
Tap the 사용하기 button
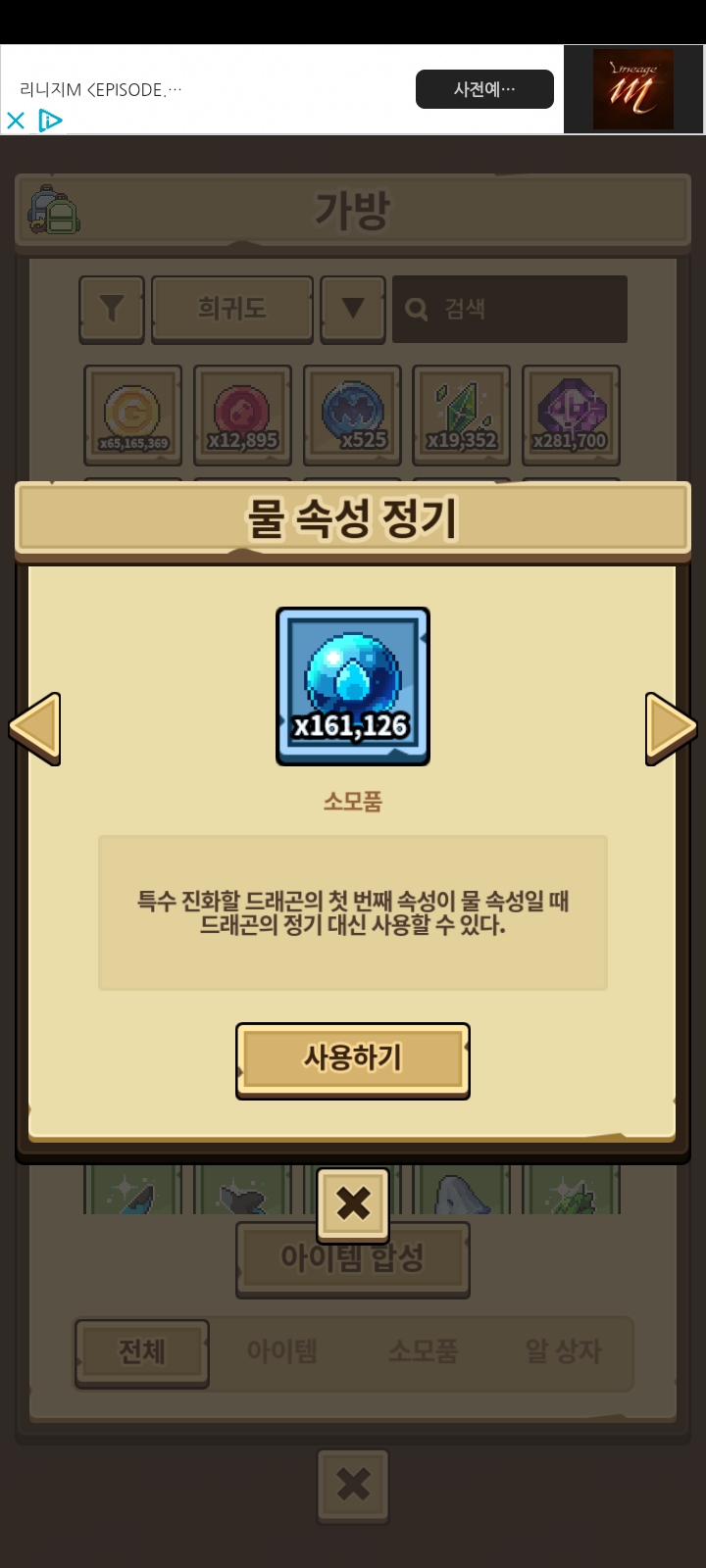click(x=352, y=1058)
